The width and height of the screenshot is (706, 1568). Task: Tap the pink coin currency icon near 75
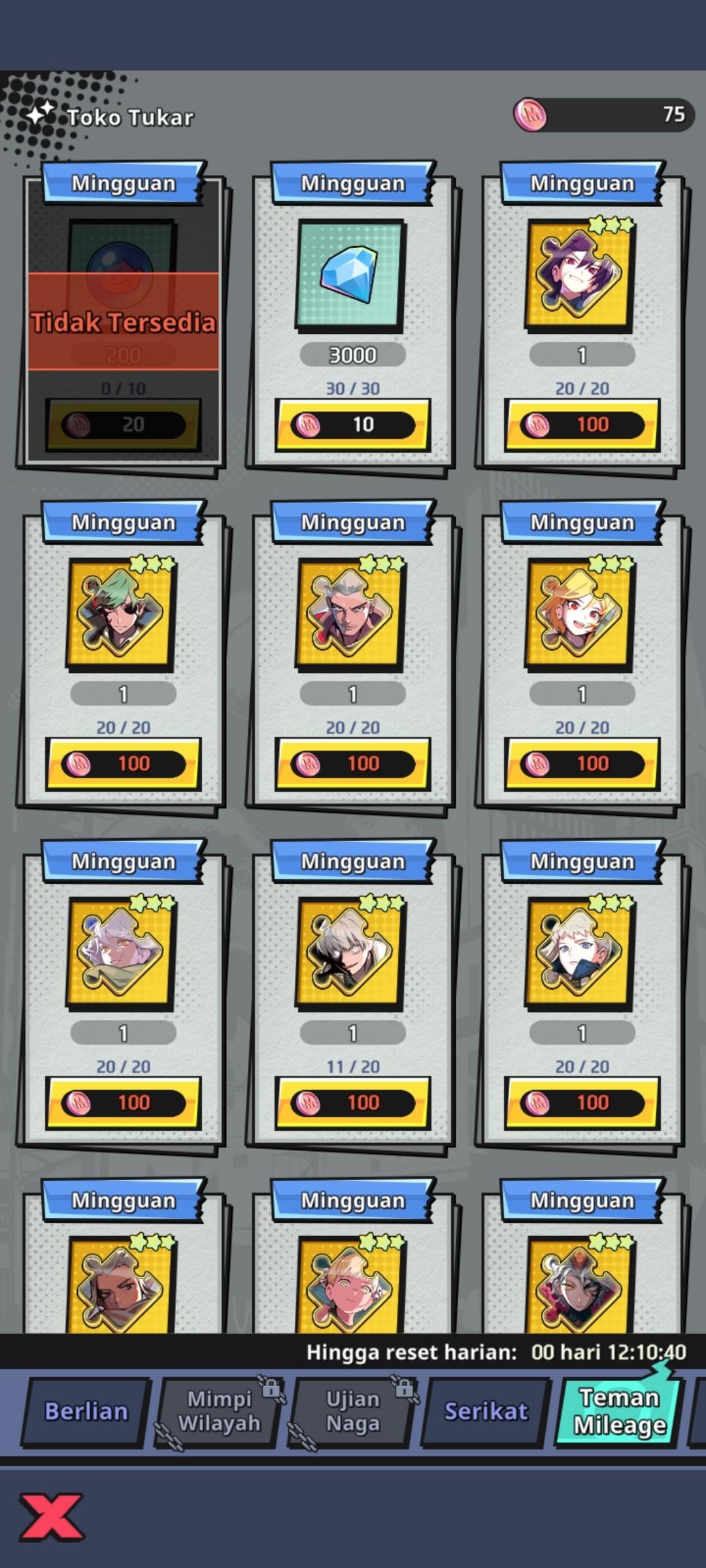pyautogui.click(x=531, y=115)
